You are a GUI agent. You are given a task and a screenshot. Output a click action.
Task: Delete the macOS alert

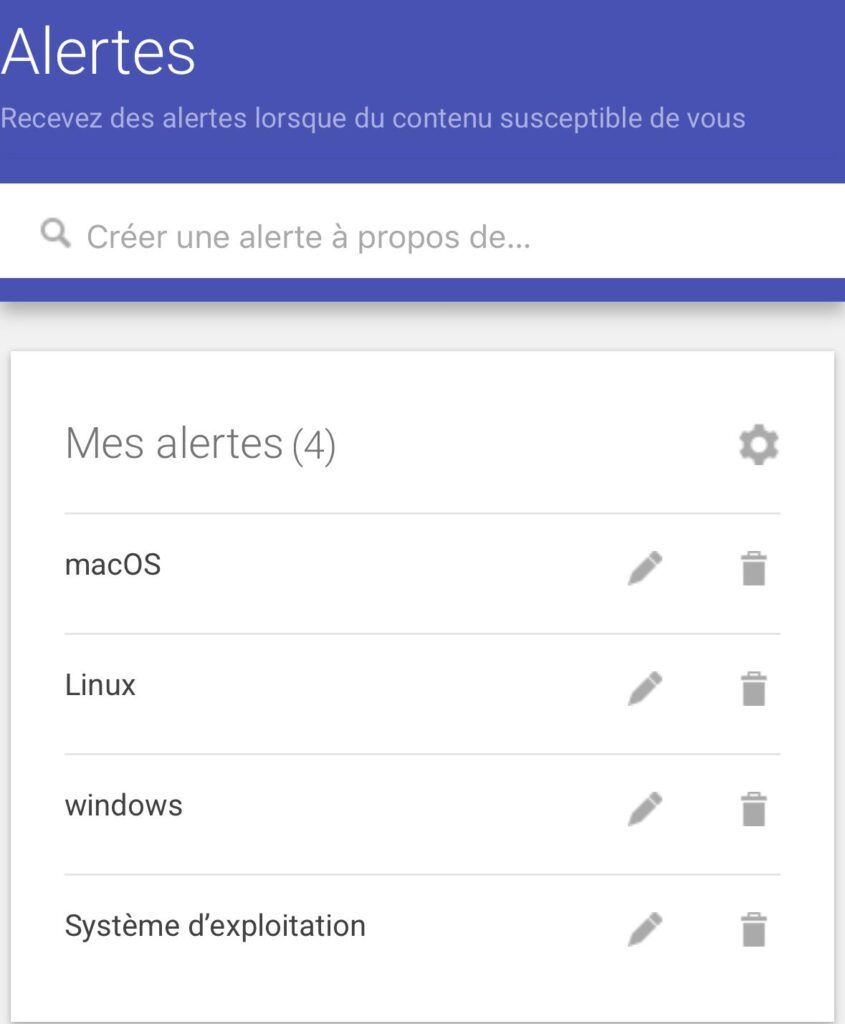pos(754,568)
